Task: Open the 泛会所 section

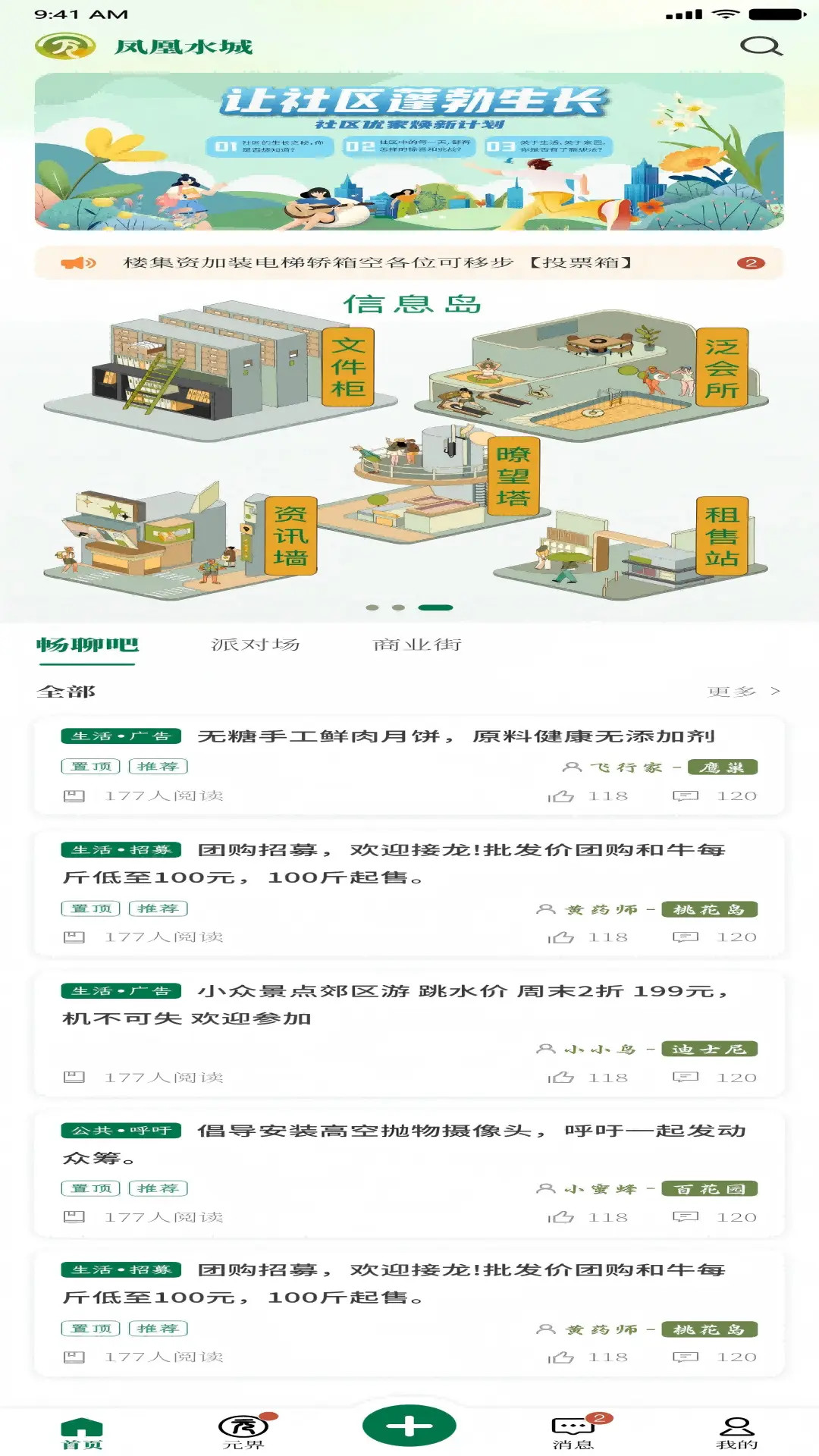Action: click(x=721, y=368)
